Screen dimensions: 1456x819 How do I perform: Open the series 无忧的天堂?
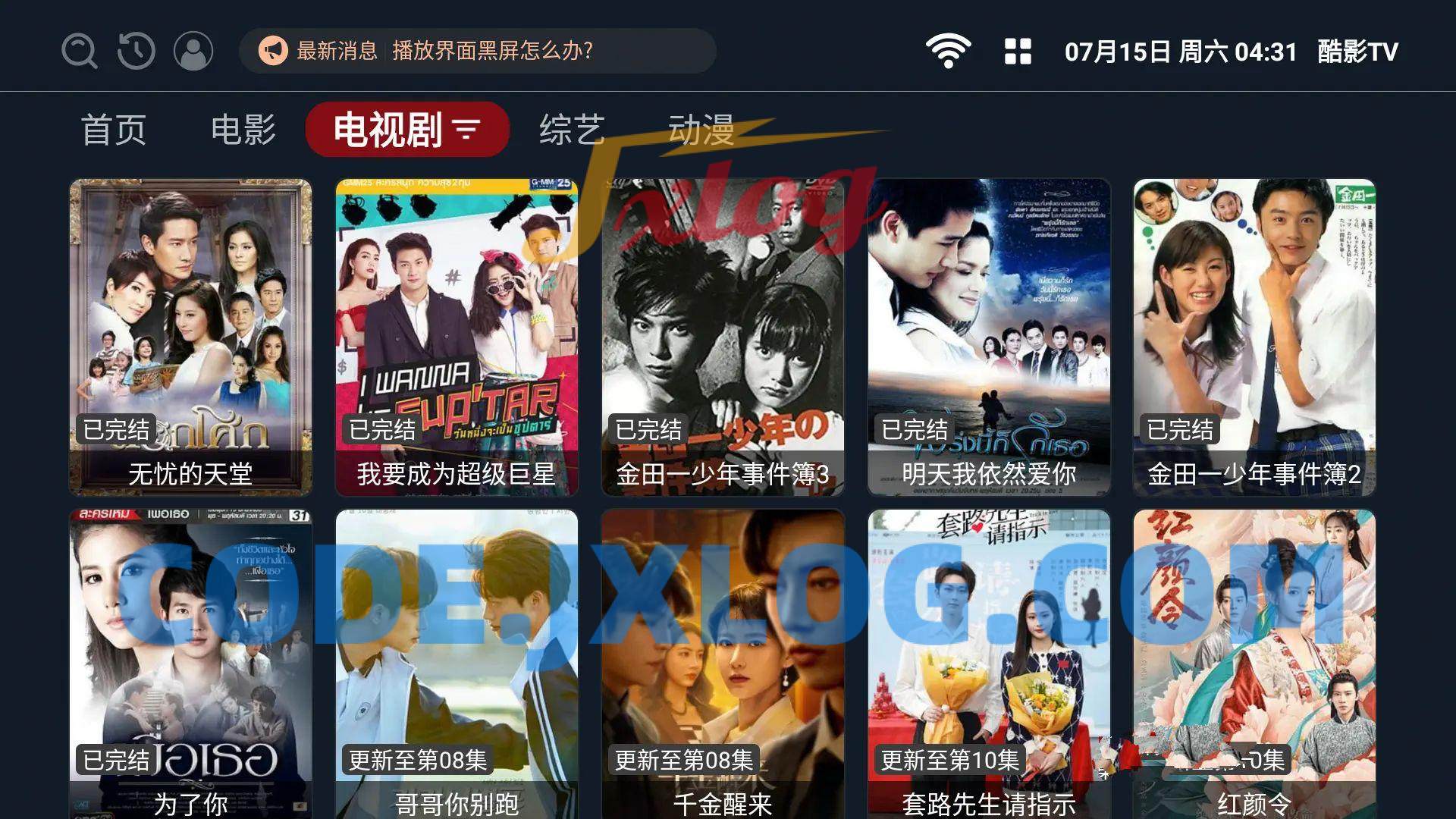[x=190, y=337]
